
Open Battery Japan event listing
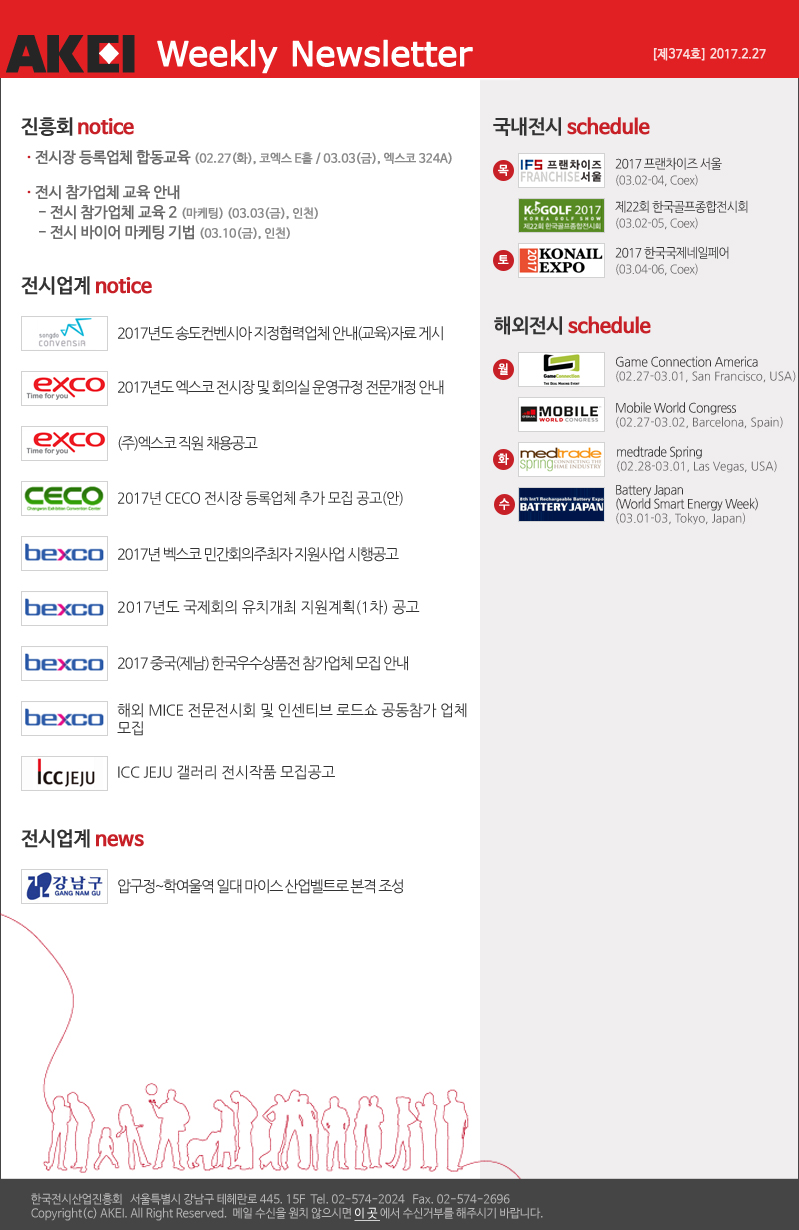point(650,490)
